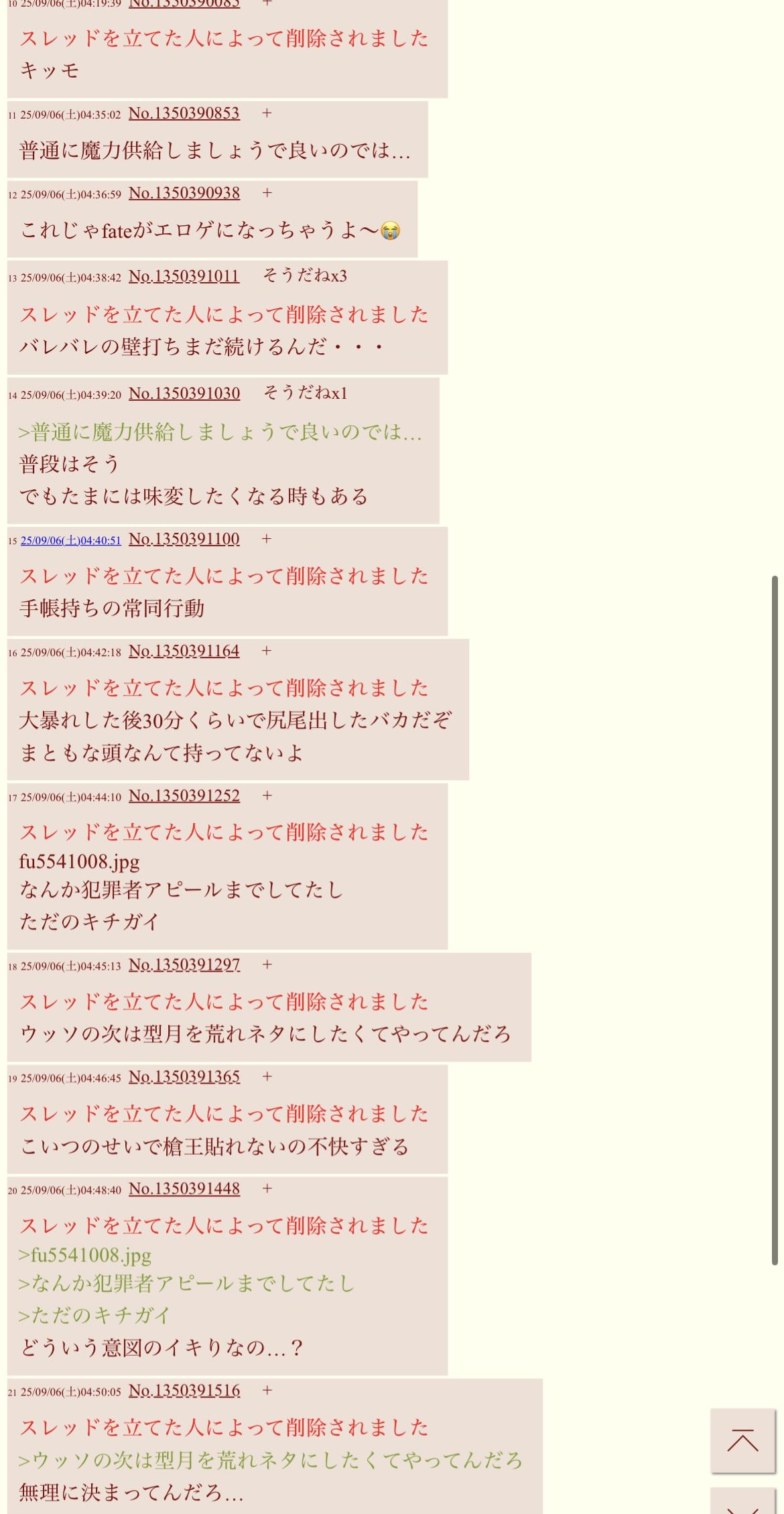The width and height of the screenshot is (784, 1514).
Task: Tap そうだねx1 on post No.1350391030
Action: 305,393
